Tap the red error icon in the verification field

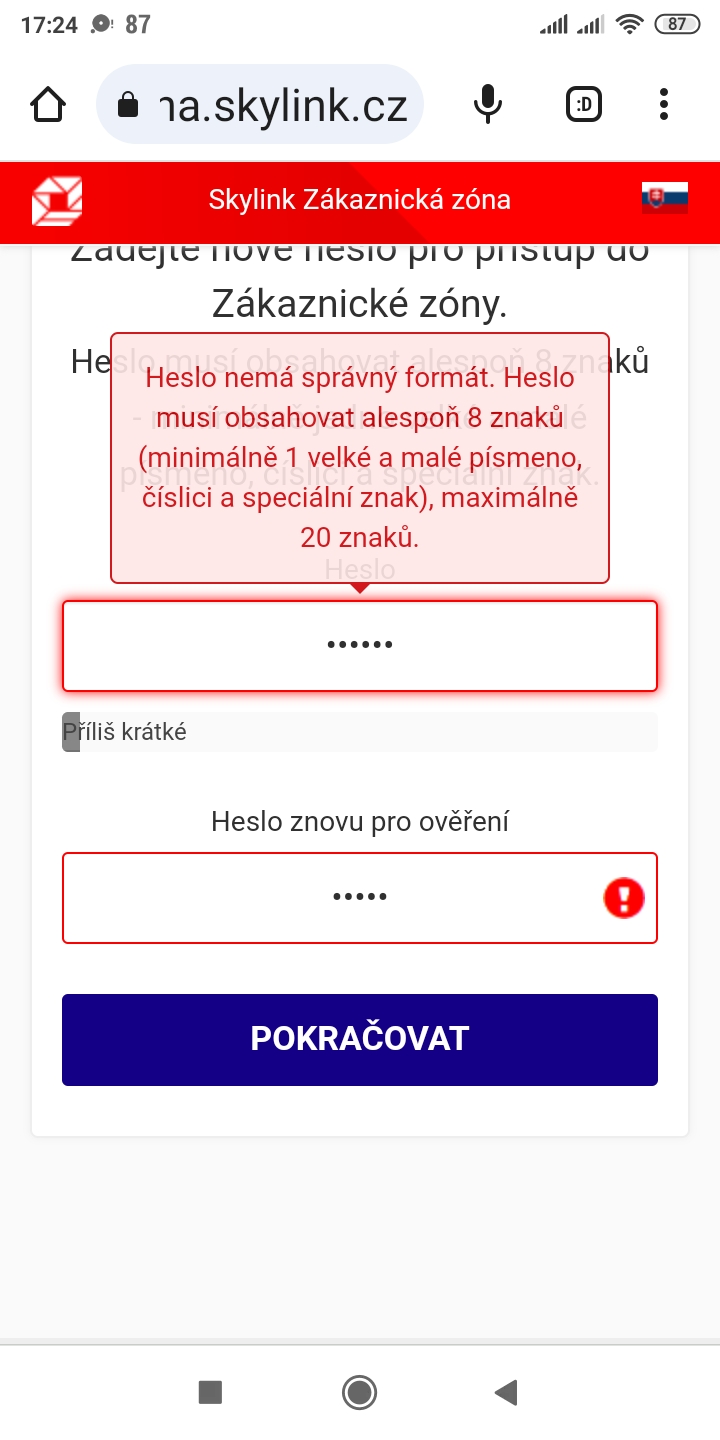tap(624, 898)
